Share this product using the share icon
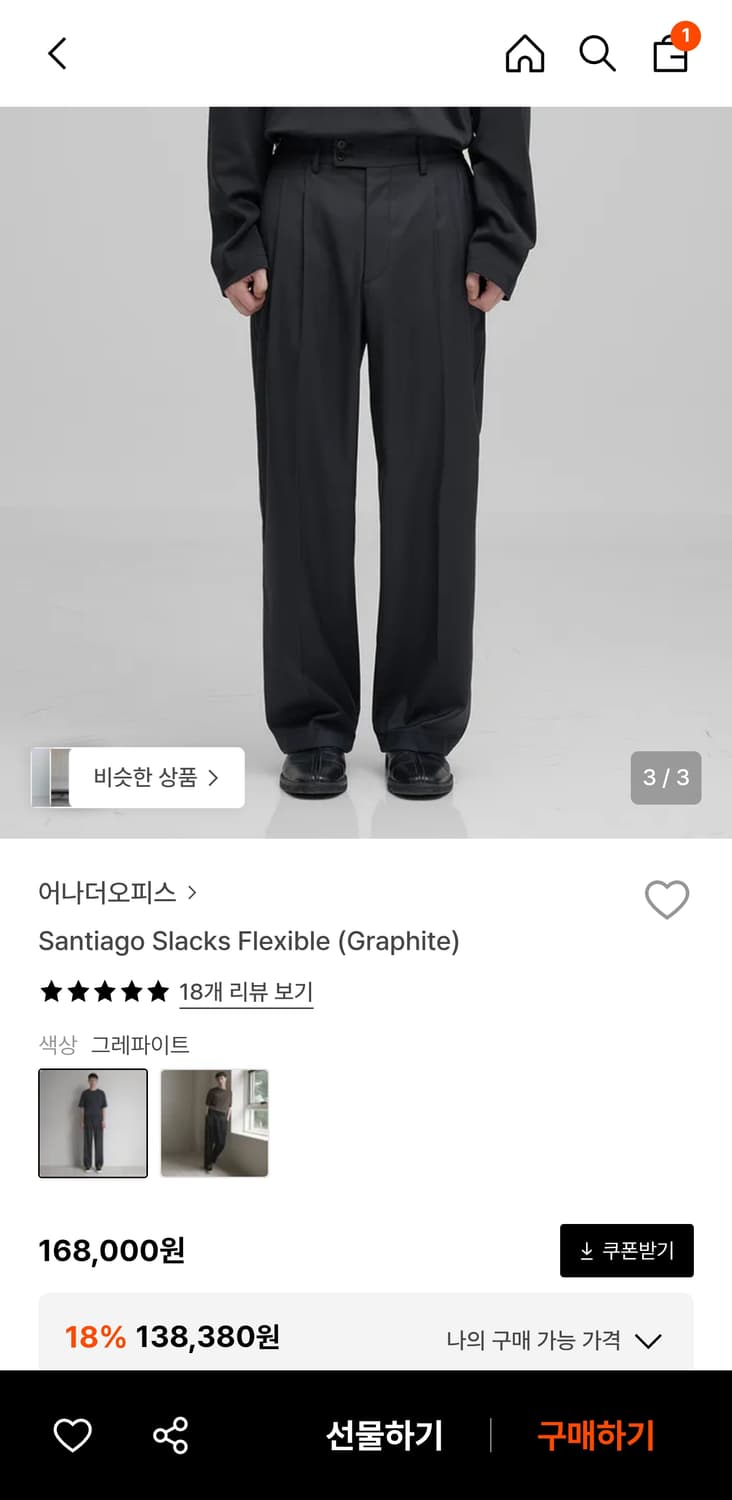This screenshot has height=1500, width=732. coord(170,1436)
